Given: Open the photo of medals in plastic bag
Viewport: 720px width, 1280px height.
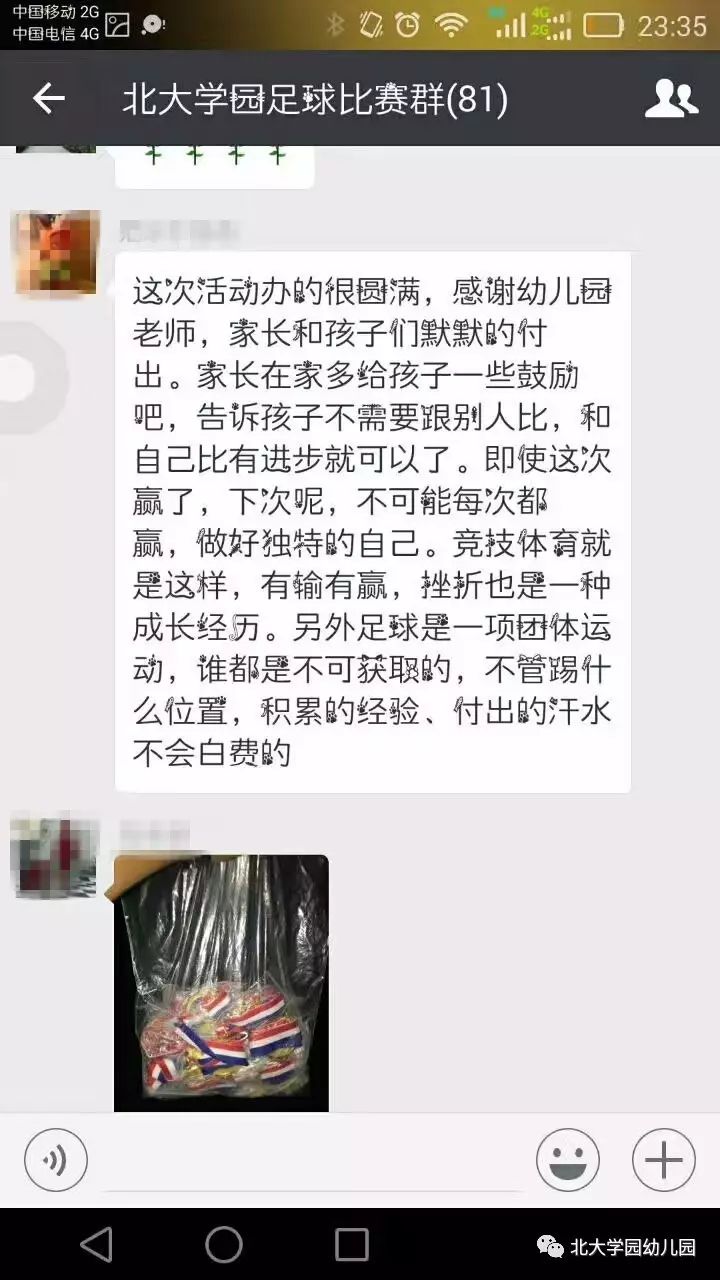Looking at the screenshot, I should click(x=221, y=982).
